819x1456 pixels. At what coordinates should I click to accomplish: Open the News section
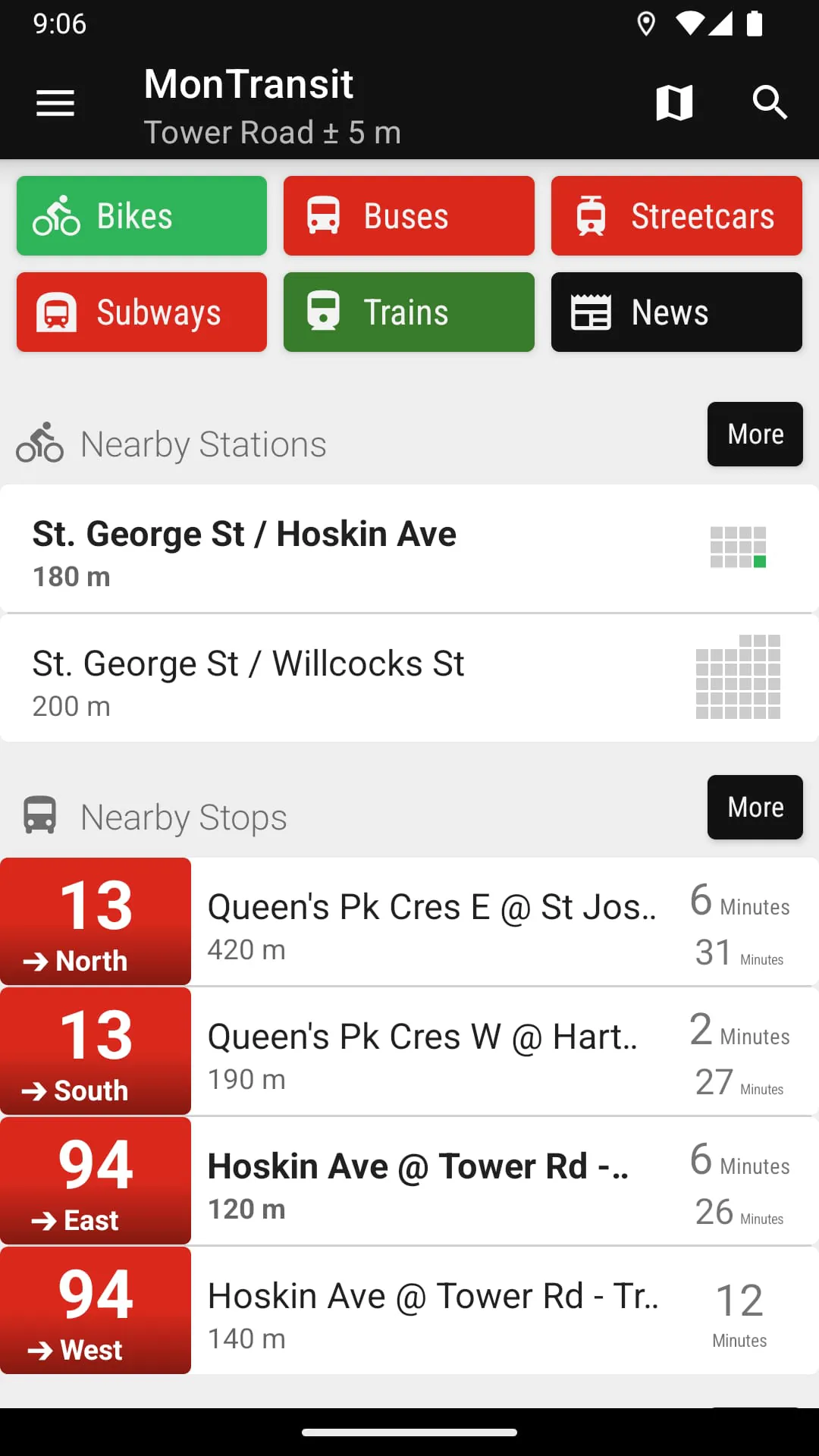click(x=676, y=312)
